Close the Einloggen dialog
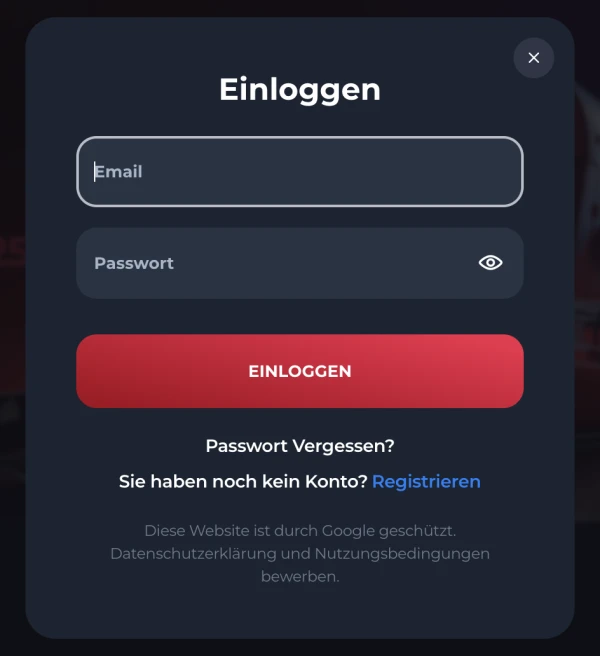 [x=533, y=58]
